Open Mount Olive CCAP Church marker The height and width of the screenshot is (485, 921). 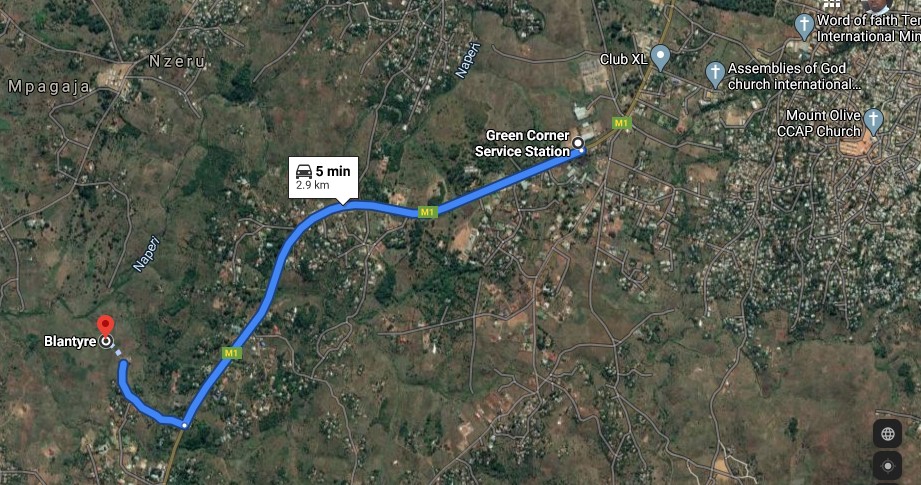coord(874,121)
